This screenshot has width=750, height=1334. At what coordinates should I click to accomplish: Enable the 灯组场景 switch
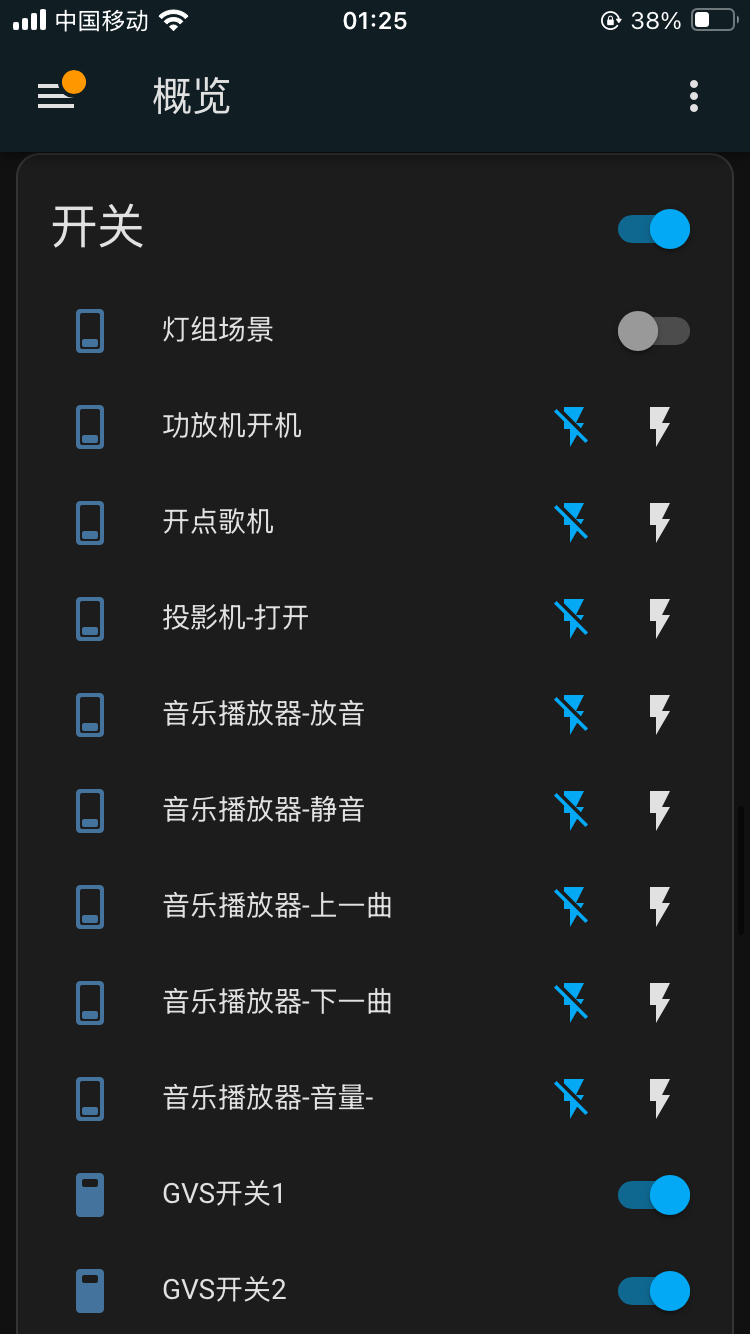(654, 331)
